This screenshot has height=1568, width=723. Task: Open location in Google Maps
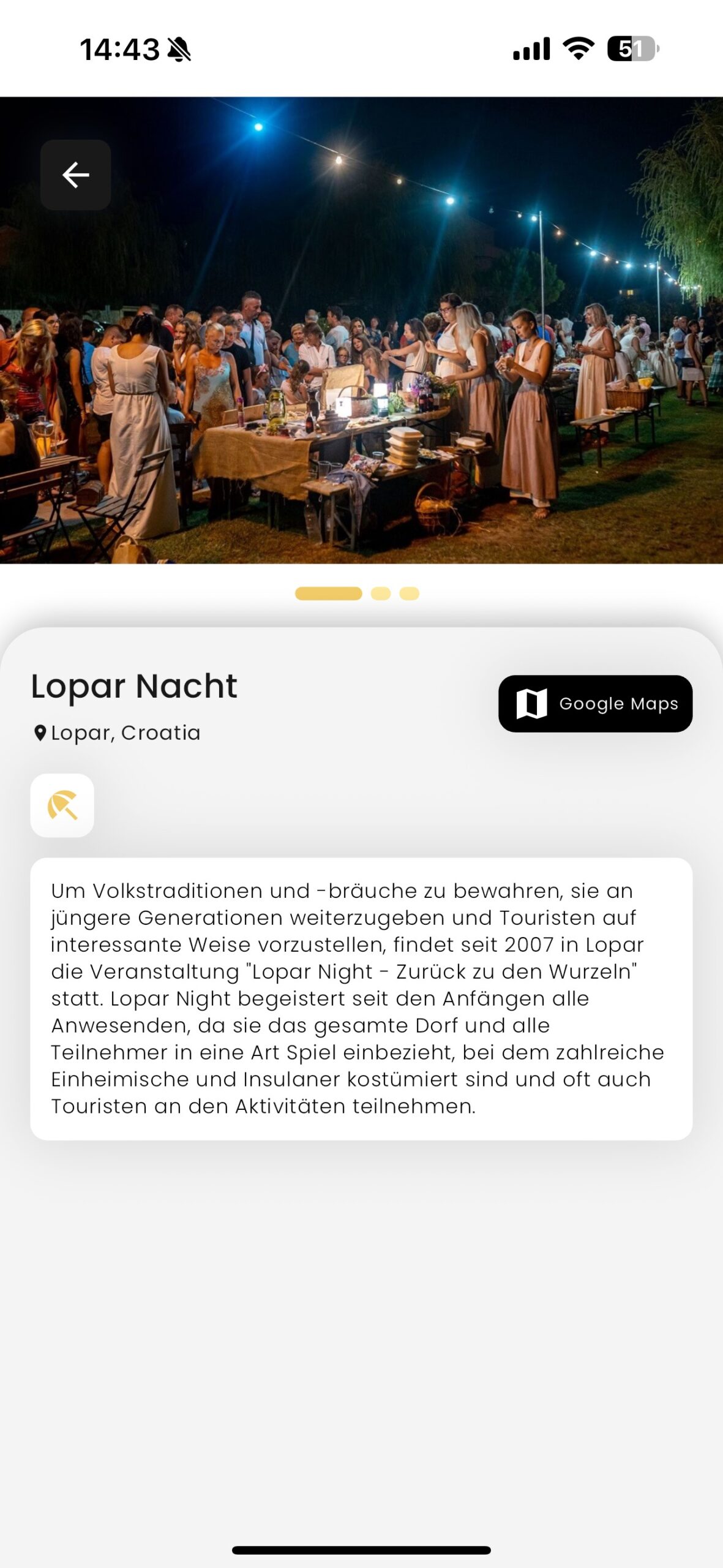(595, 704)
